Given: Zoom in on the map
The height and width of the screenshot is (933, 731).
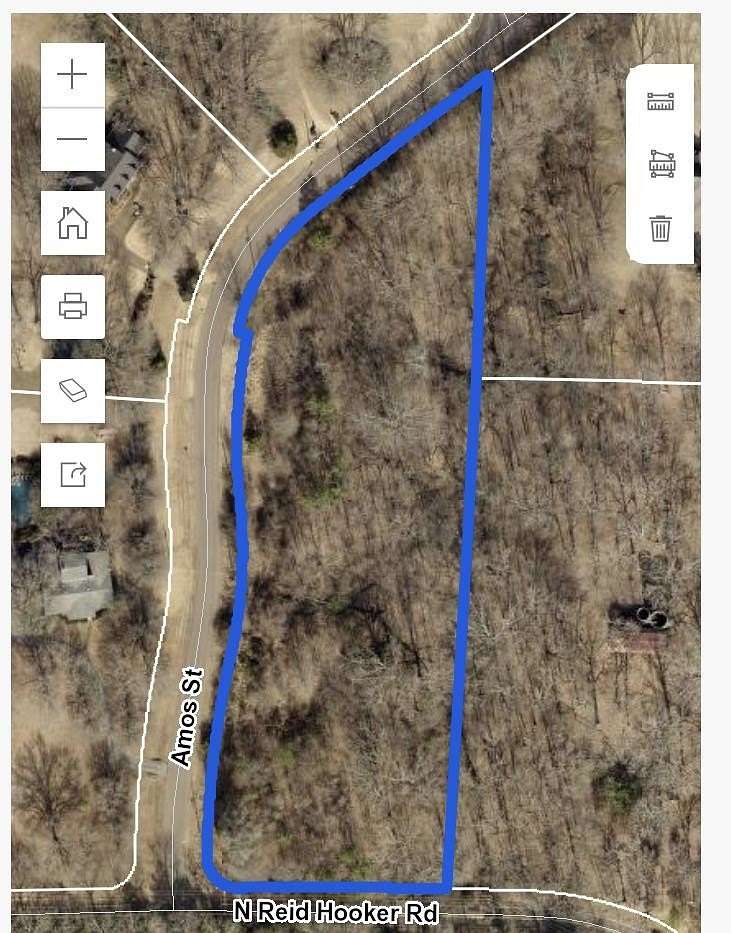Looking at the screenshot, I should pos(70,73).
